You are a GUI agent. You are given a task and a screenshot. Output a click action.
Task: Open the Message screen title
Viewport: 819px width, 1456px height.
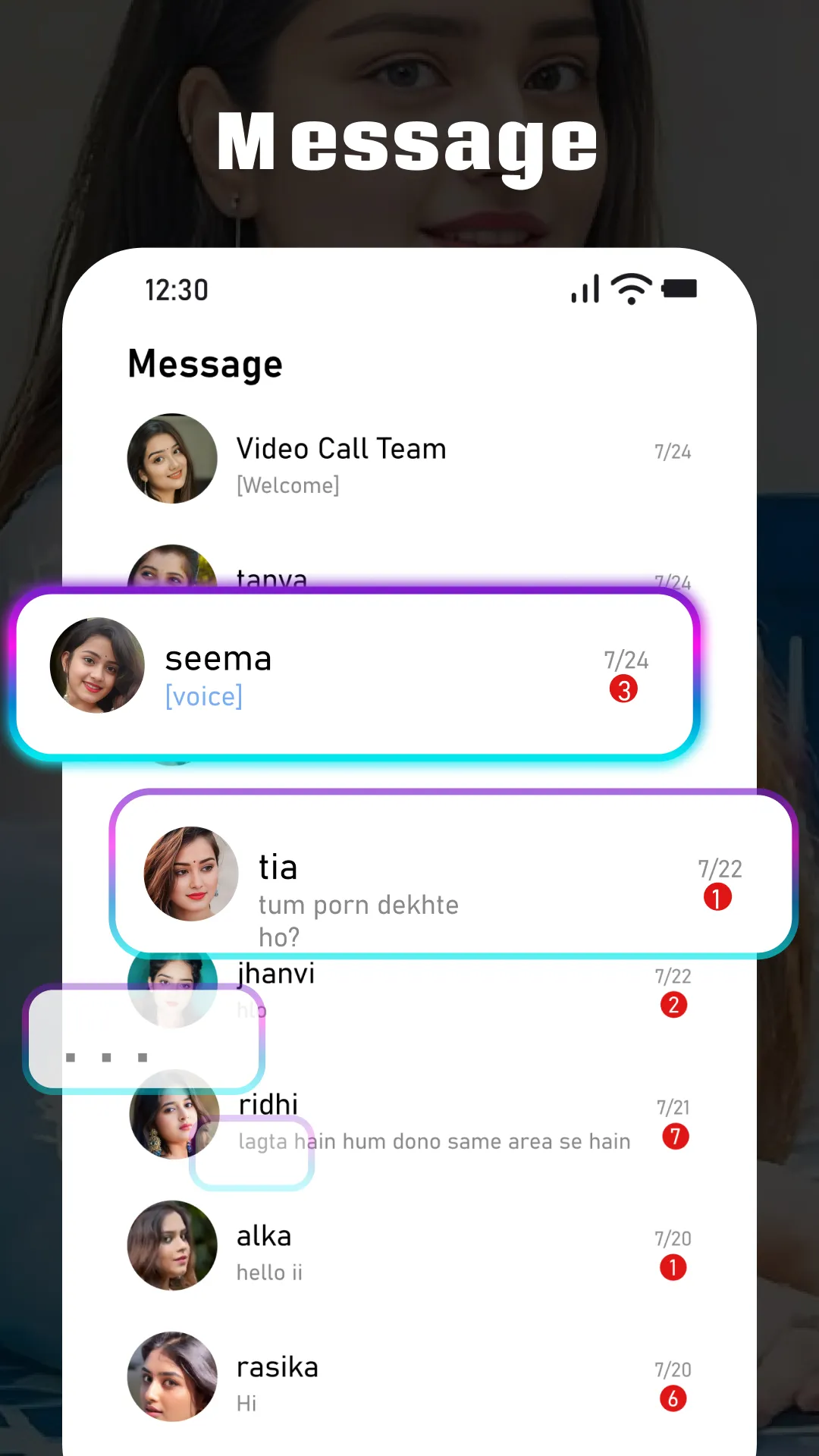(205, 364)
